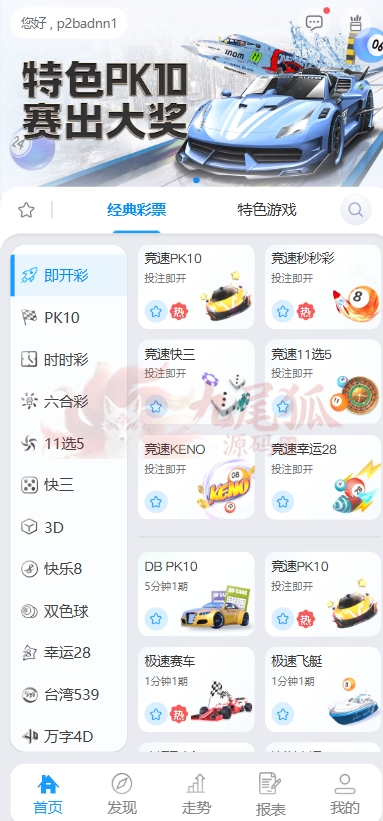This screenshot has width=383, height=821.
Task: Switch to the 特色游戏 tab
Action: pos(267,210)
